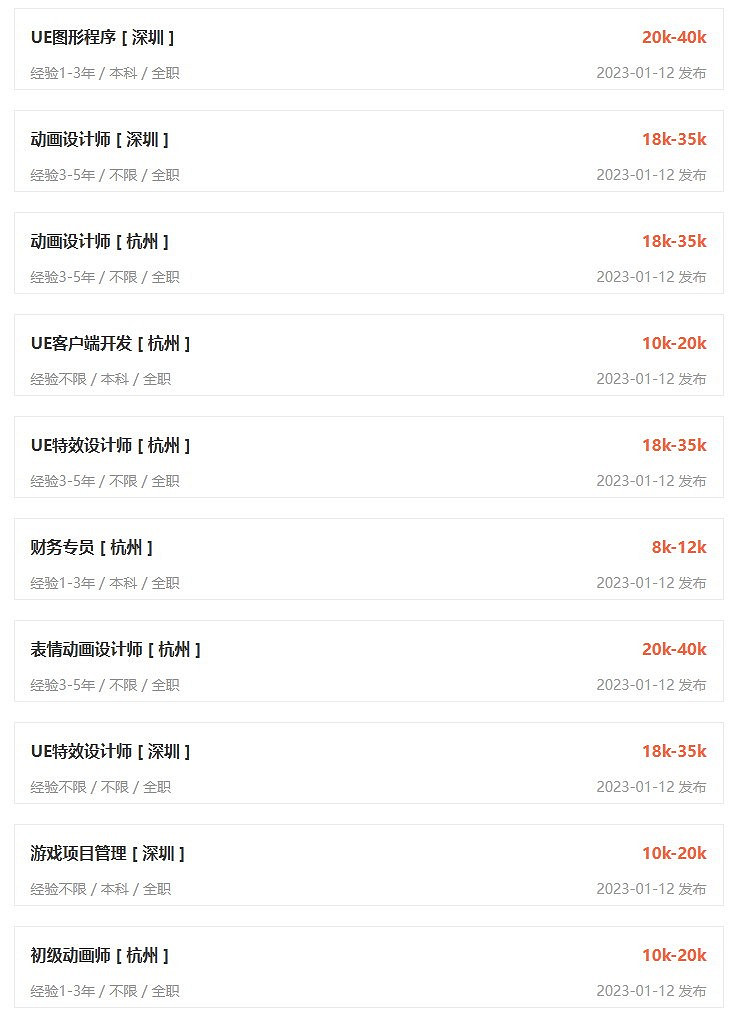Open the 表情动画设计师 [杭州] position
The image size is (741, 1024).
pos(115,650)
